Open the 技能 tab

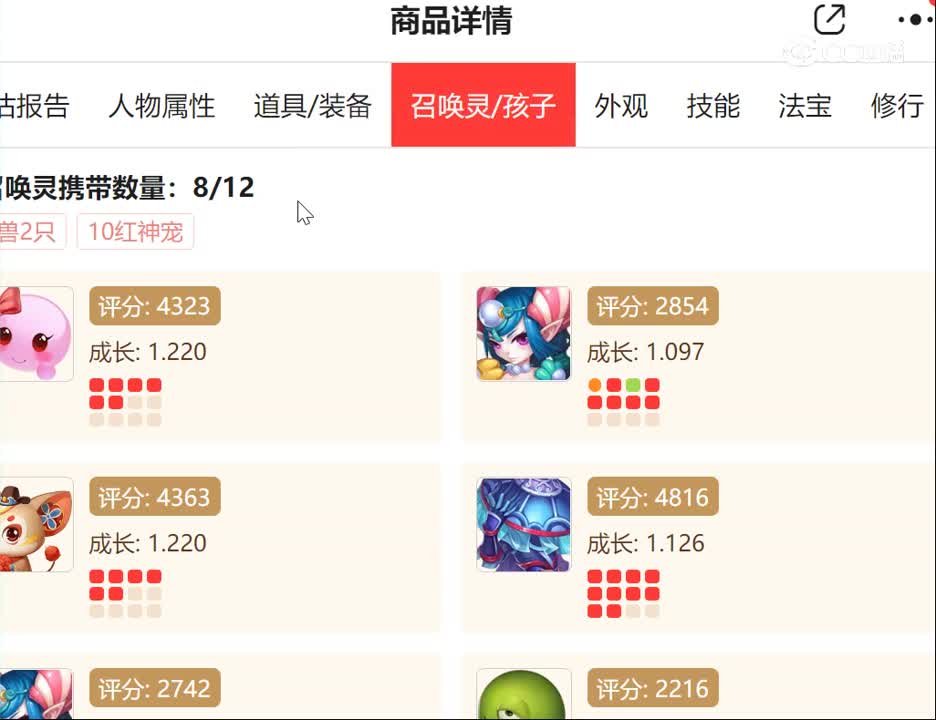[713, 105]
